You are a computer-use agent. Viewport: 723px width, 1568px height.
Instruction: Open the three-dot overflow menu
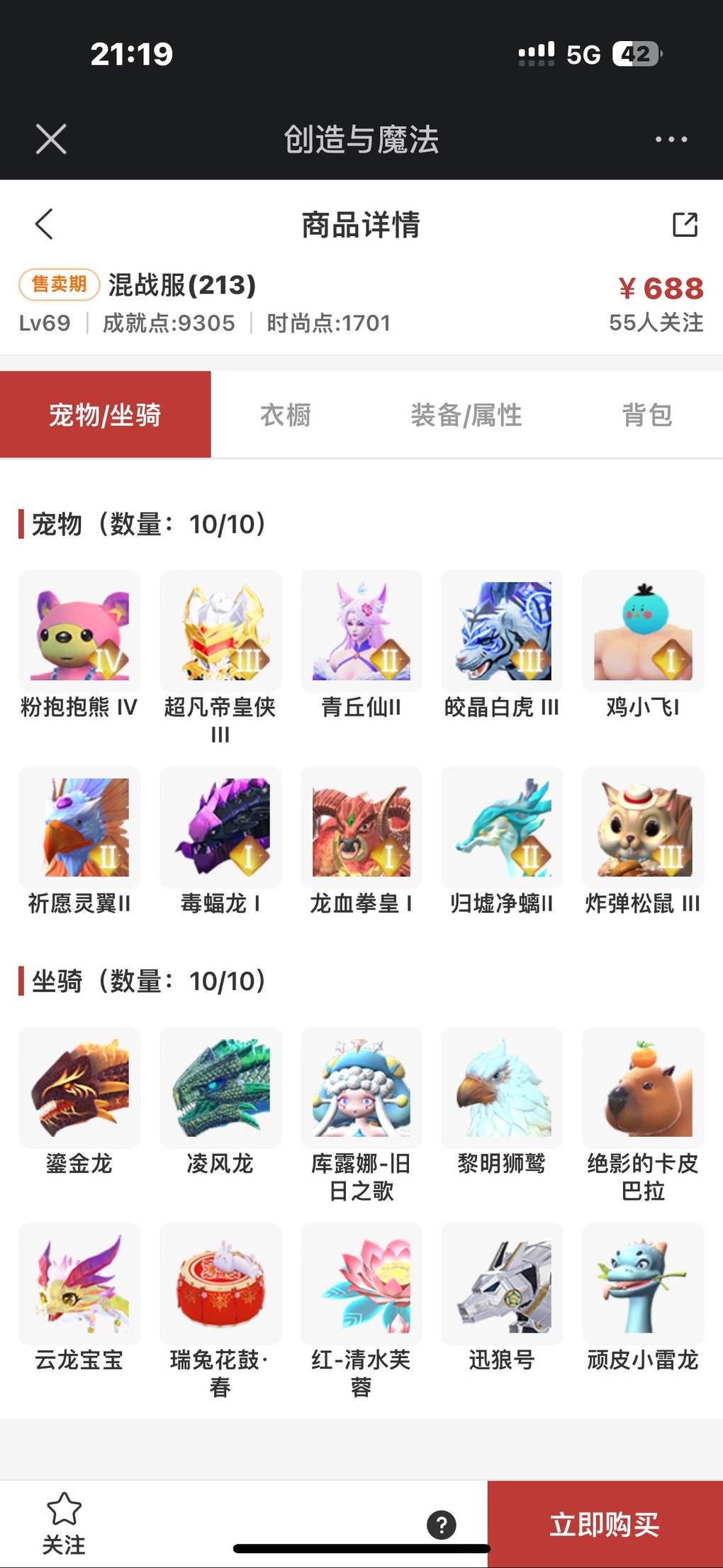click(671, 139)
